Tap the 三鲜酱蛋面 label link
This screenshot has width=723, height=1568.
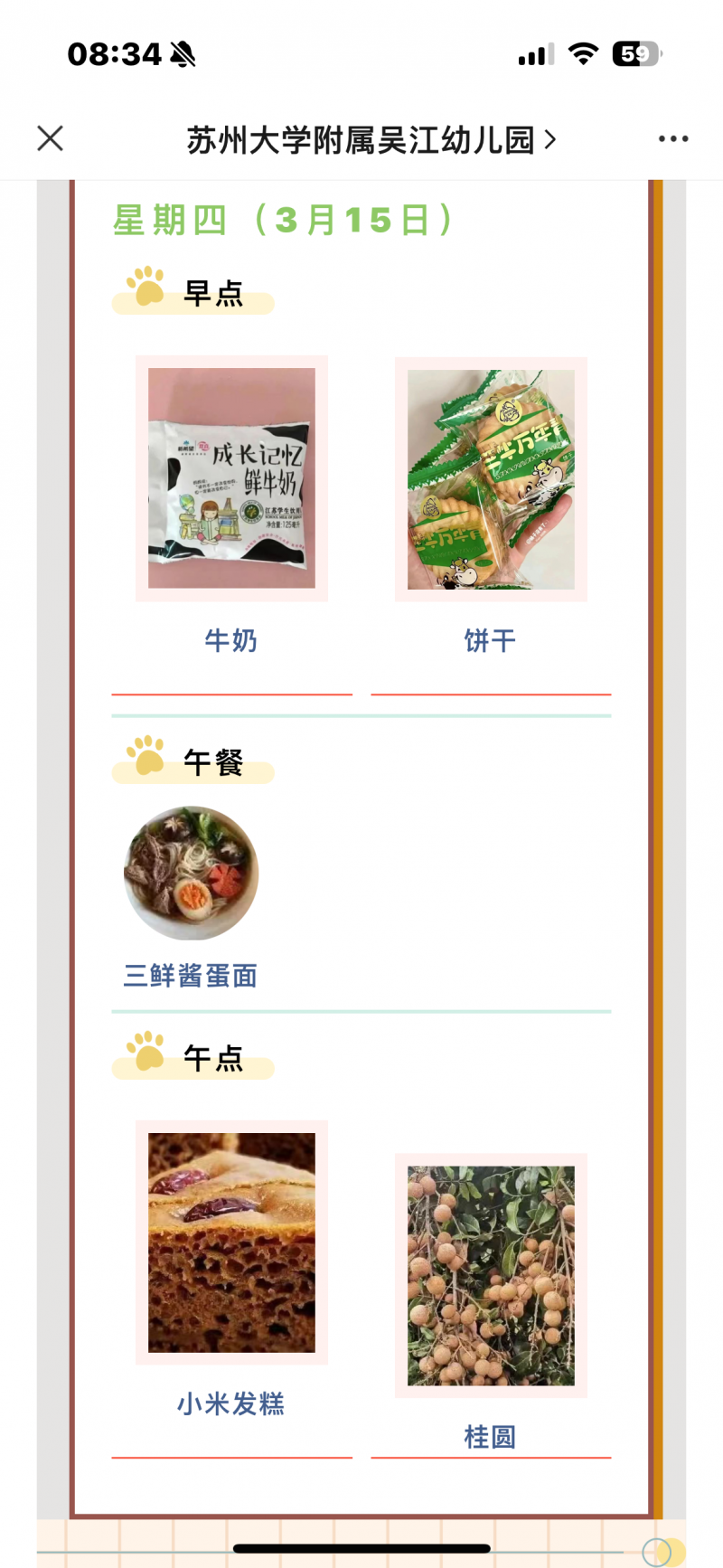click(190, 976)
